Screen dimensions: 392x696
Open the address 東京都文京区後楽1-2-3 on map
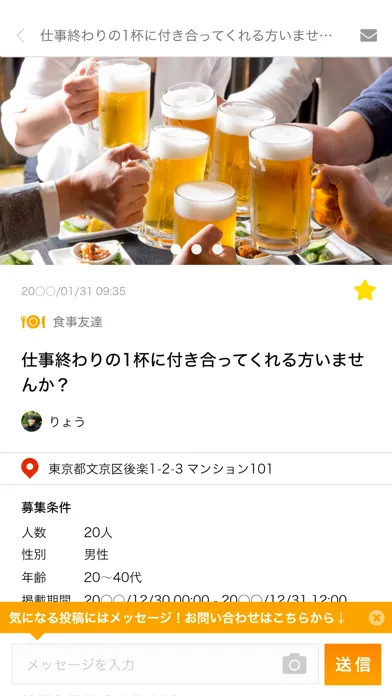pos(147,469)
